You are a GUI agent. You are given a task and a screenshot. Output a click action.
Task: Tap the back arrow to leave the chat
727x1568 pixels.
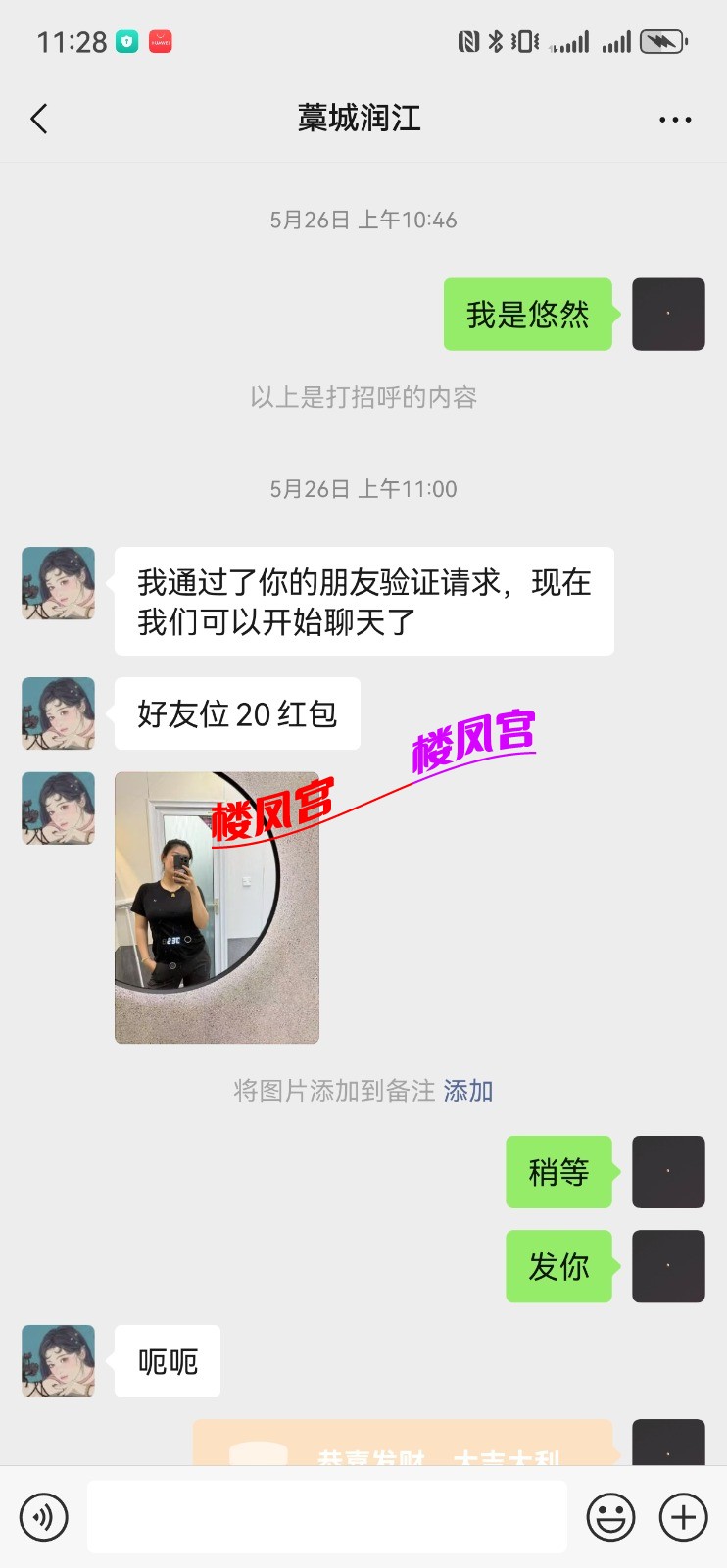coord(38,118)
